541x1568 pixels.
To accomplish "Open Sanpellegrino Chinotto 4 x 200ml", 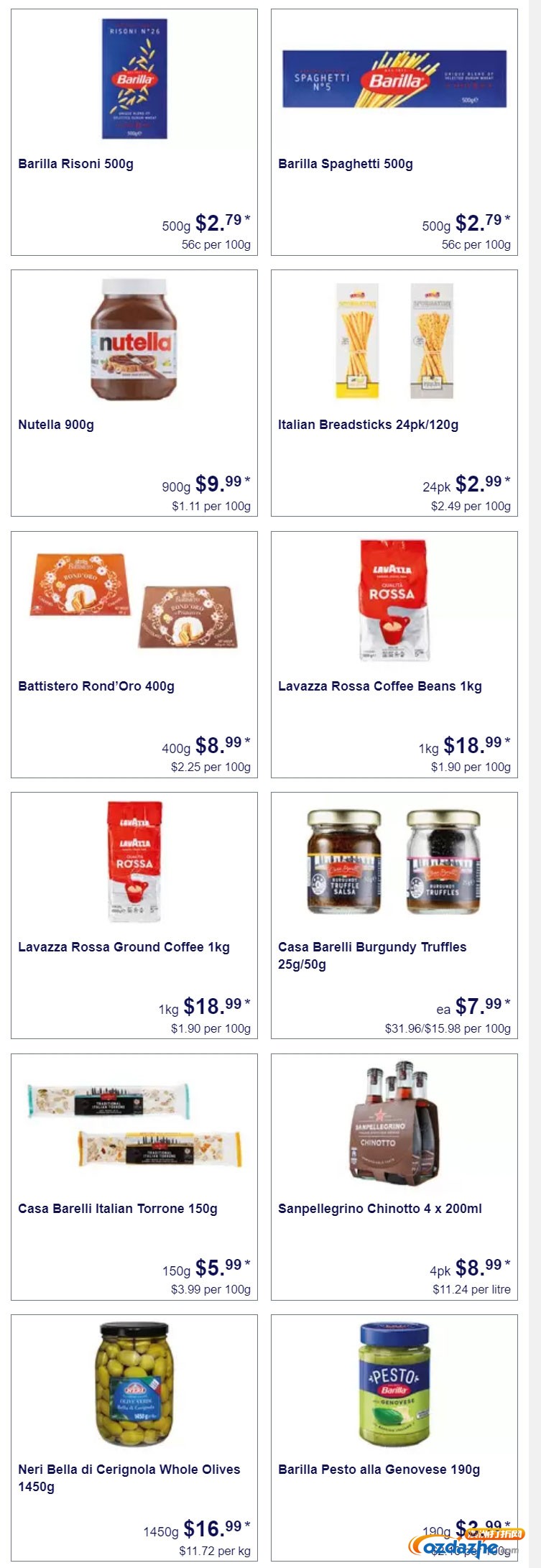I will coord(394,1176).
